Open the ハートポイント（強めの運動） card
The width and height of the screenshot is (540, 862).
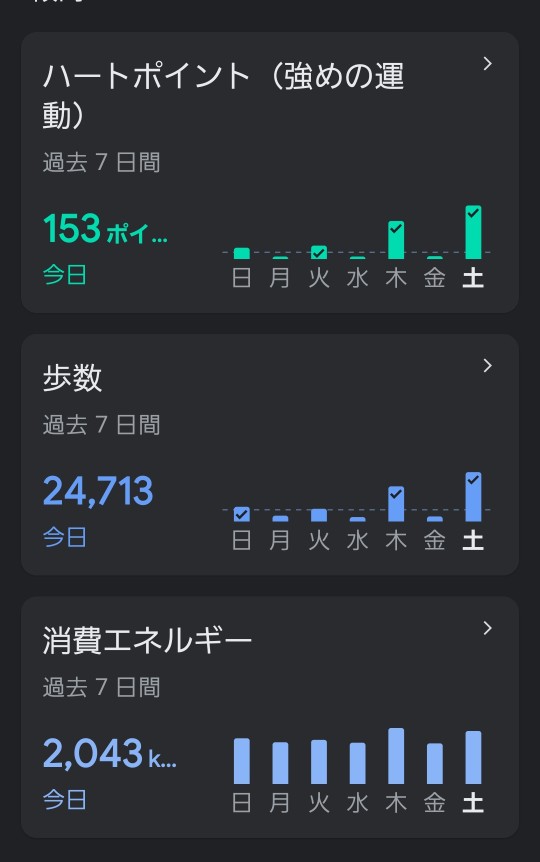(269, 173)
